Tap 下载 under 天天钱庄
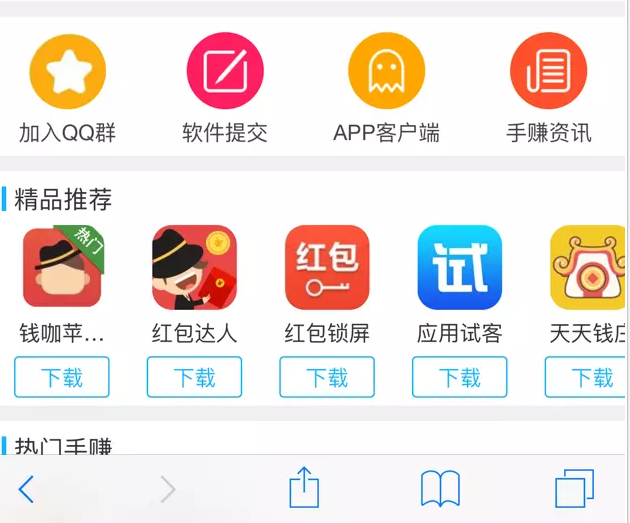Image resolution: width=630 pixels, height=523 pixels. click(x=588, y=378)
